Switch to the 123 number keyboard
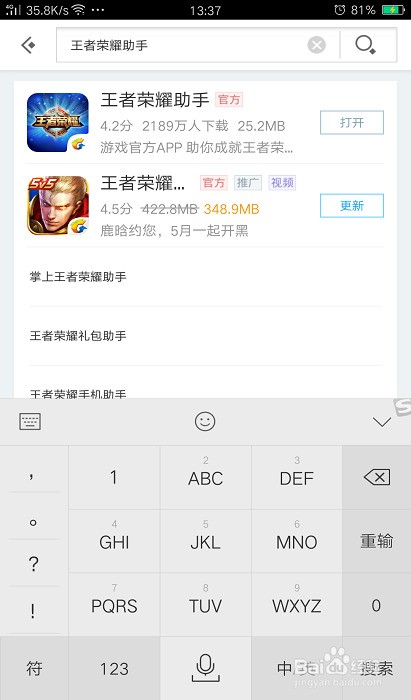This screenshot has height=700, width=411. (x=114, y=668)
